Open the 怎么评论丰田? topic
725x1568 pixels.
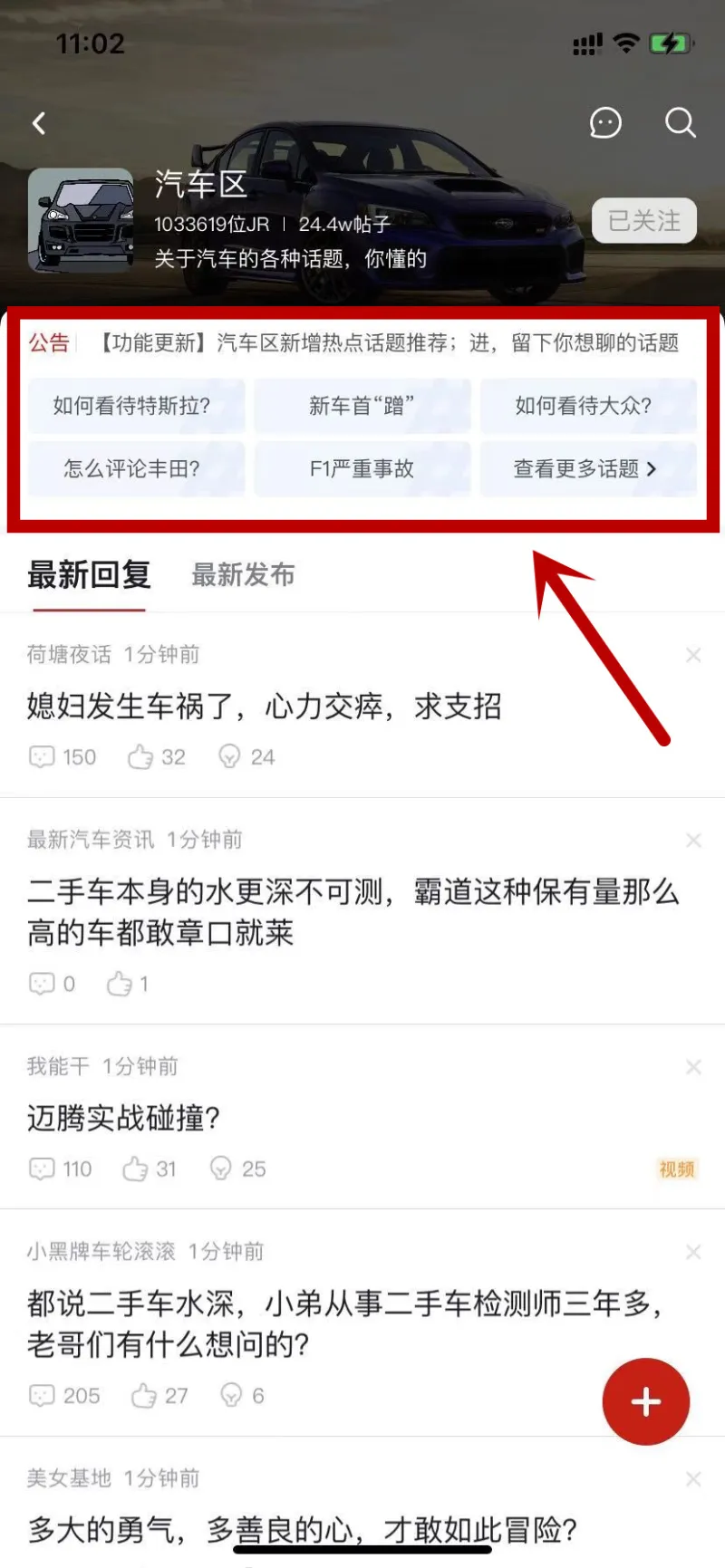(136, 469)
